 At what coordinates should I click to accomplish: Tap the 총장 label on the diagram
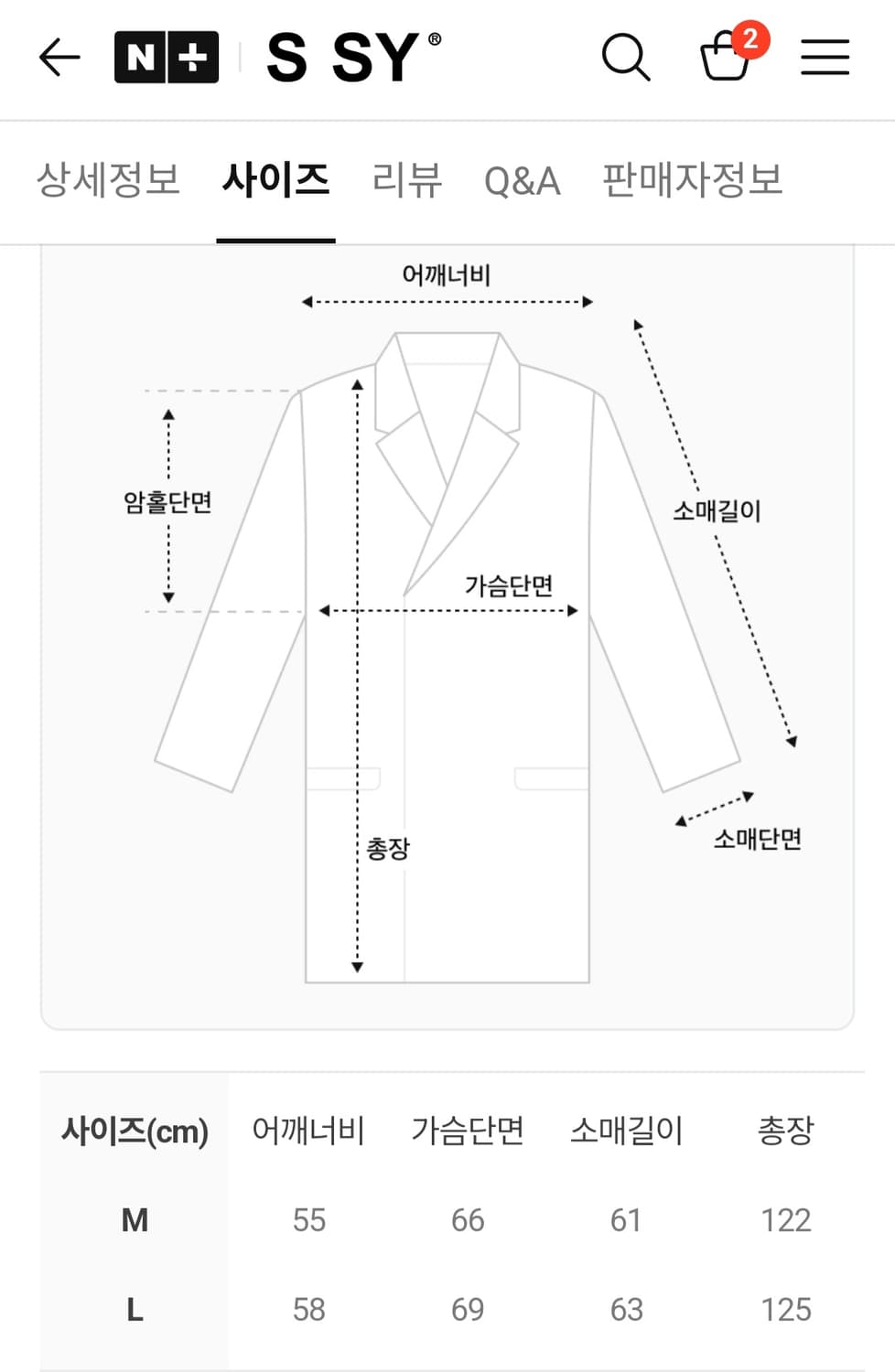coord(384,849)
